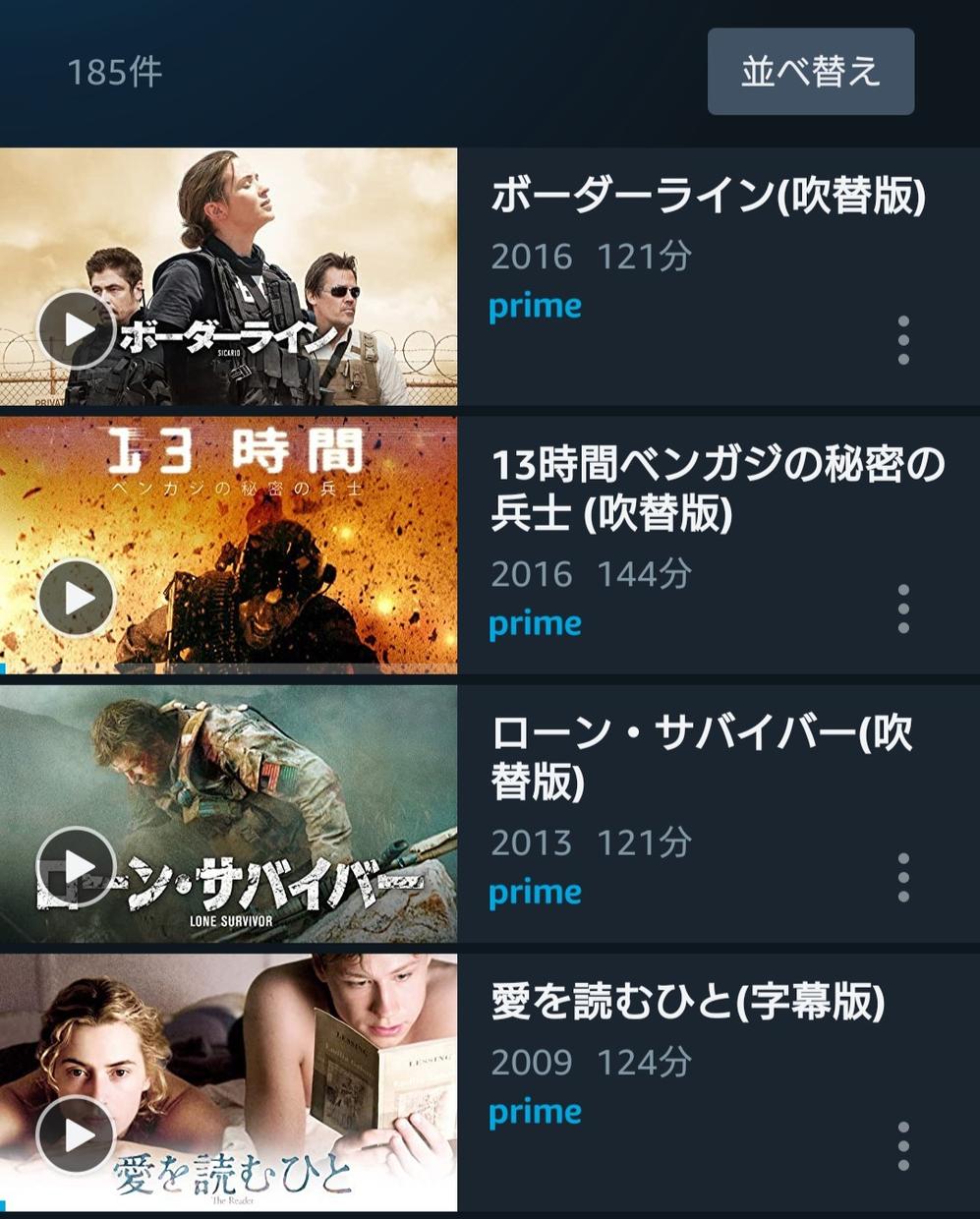The width and height of the screenshot is (980, 1219).
Task: Select the prime label under ローン・サバイバー
Action: [x=534, y=892]
